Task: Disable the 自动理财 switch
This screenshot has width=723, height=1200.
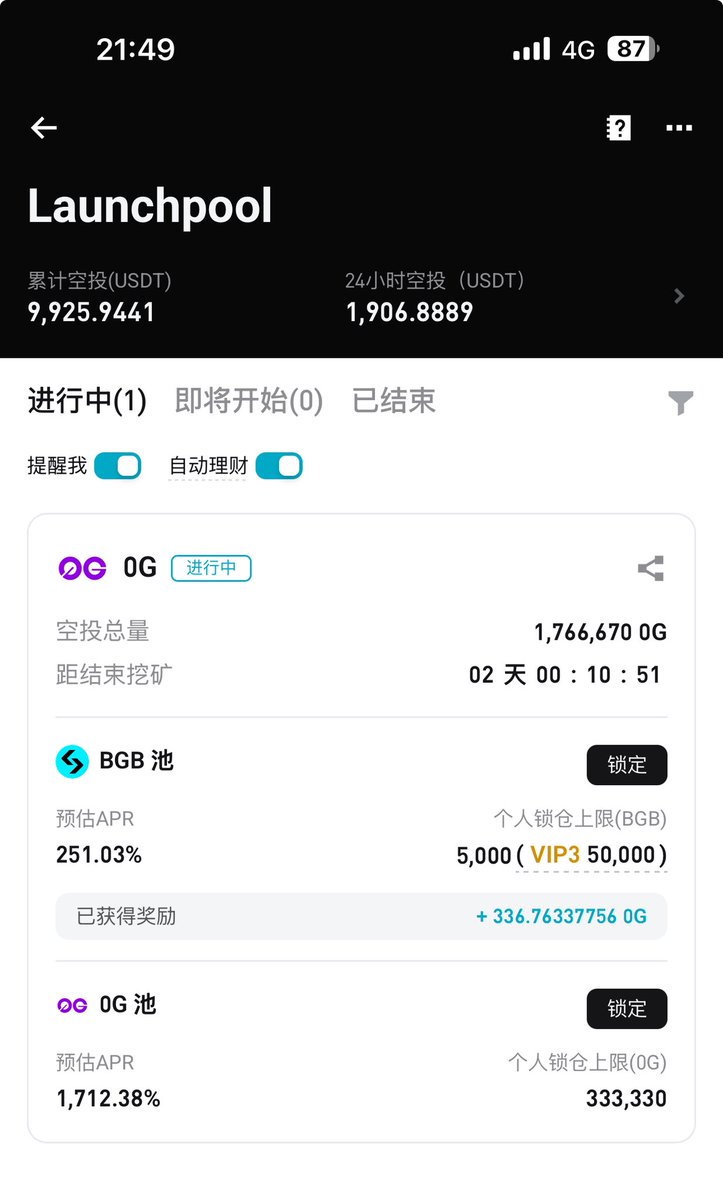Action: click(x=279, y=466)
